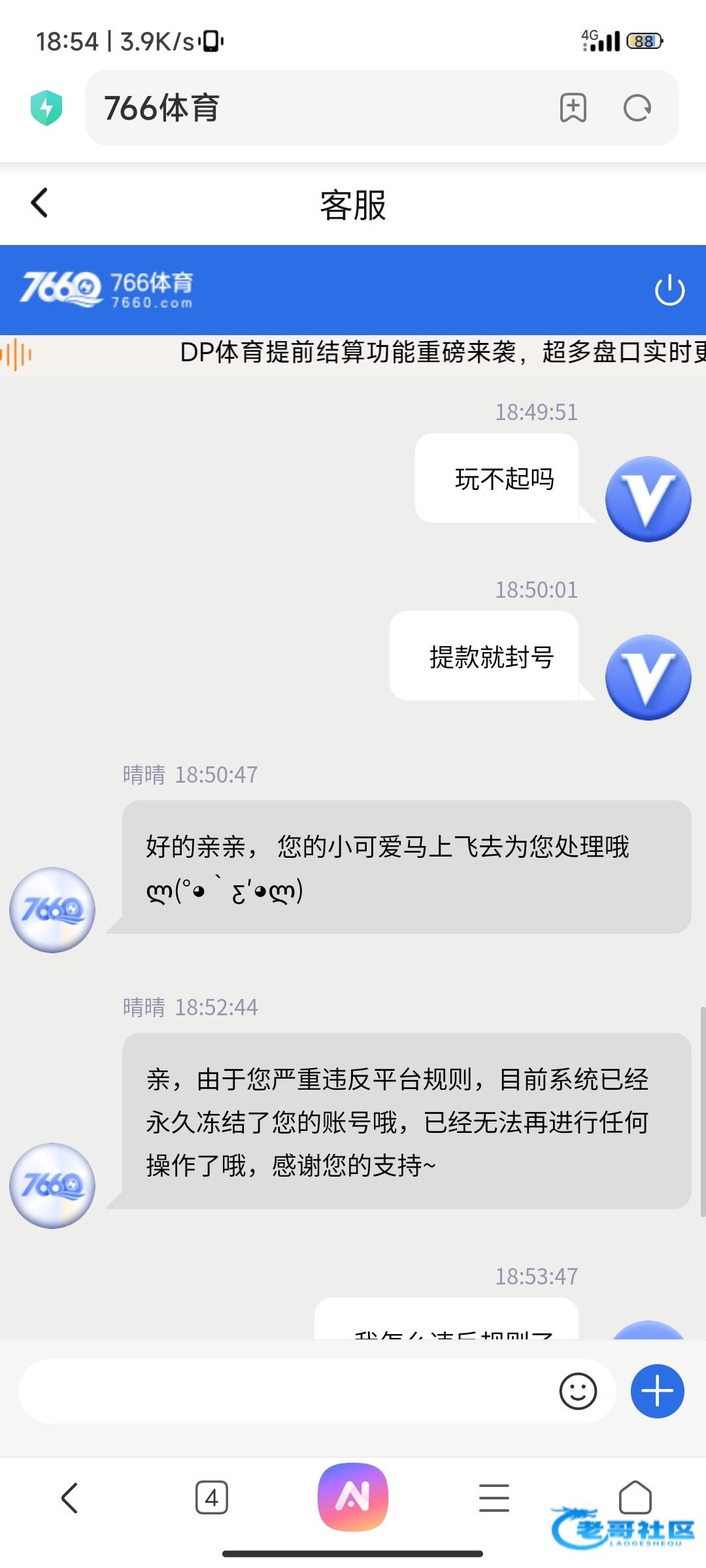
Task: Navigate back with browser bottom arrow
Action: [70, 1497]
